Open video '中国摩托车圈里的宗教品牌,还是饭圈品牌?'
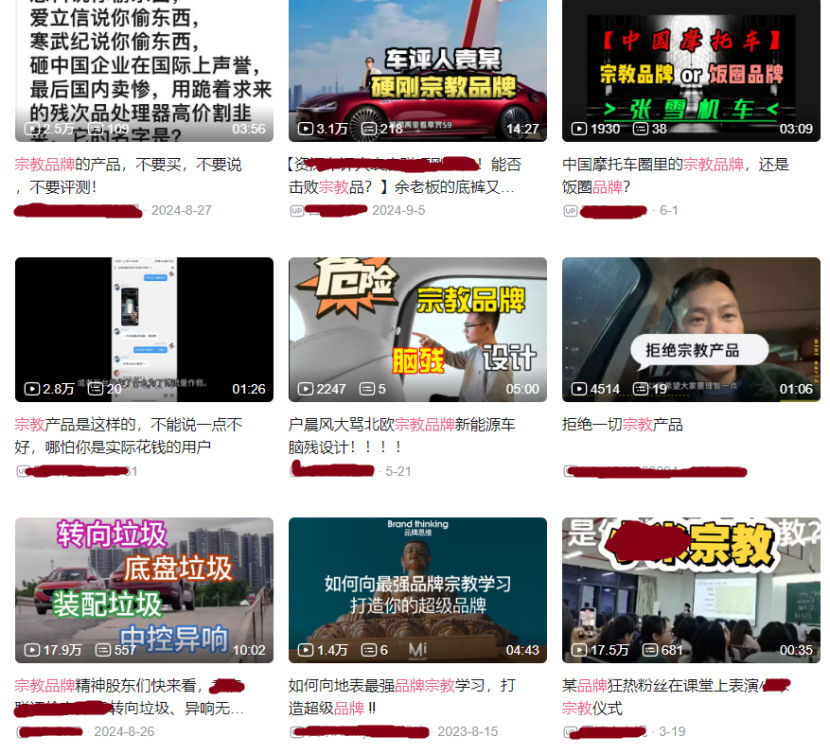This screenshot has width=830, height=754. [x=691, y=70]
